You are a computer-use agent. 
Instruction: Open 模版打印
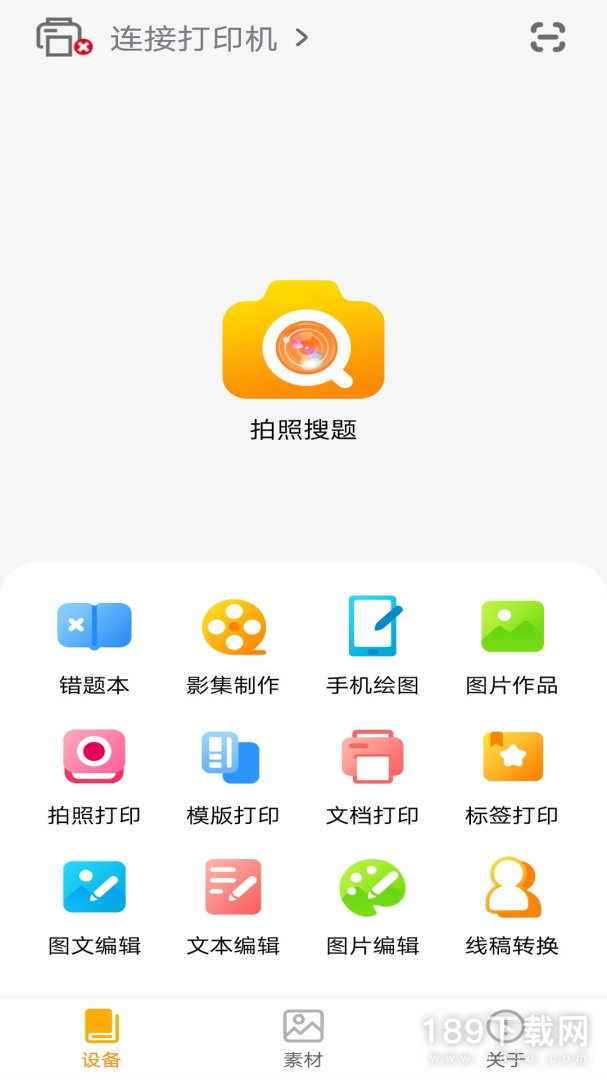(x=233, y=775)
